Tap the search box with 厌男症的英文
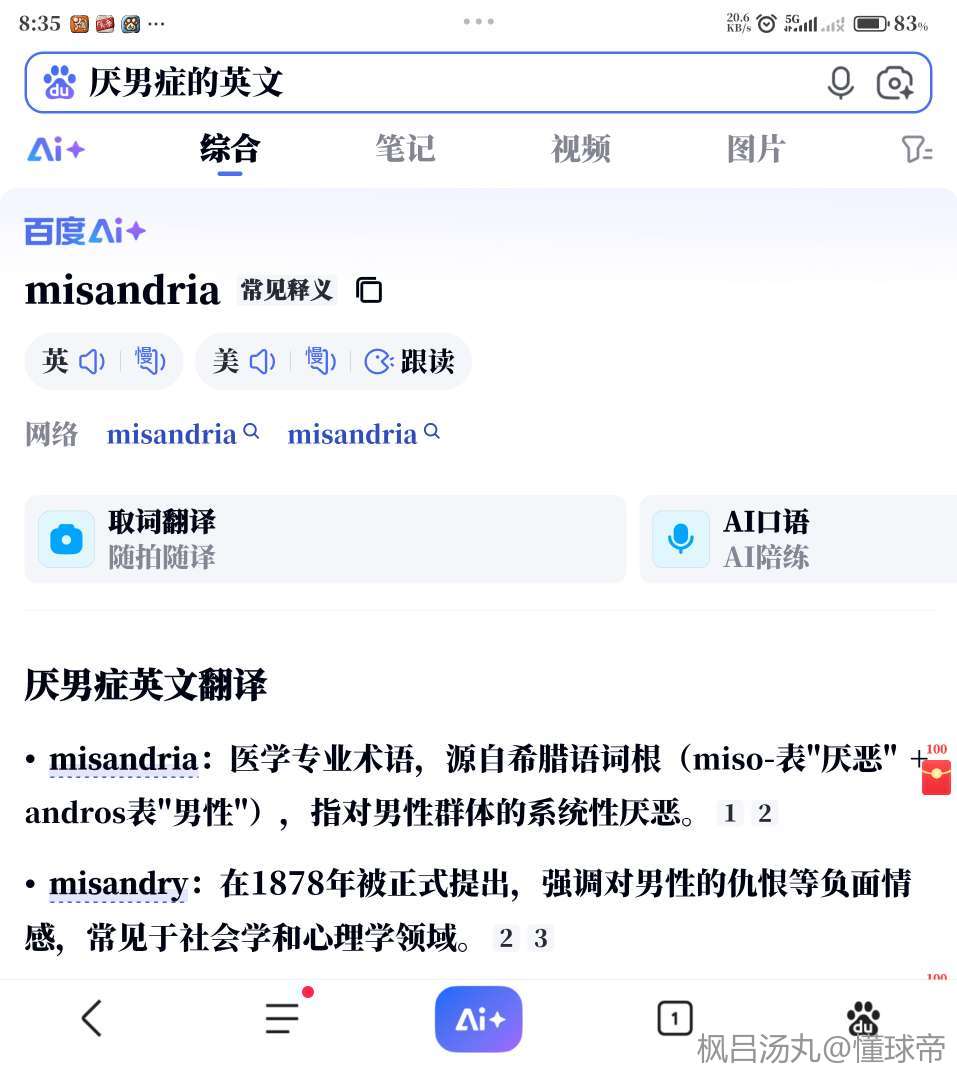Image resolution: width=957 pixels, height=1077 pixels. [420, 82]
